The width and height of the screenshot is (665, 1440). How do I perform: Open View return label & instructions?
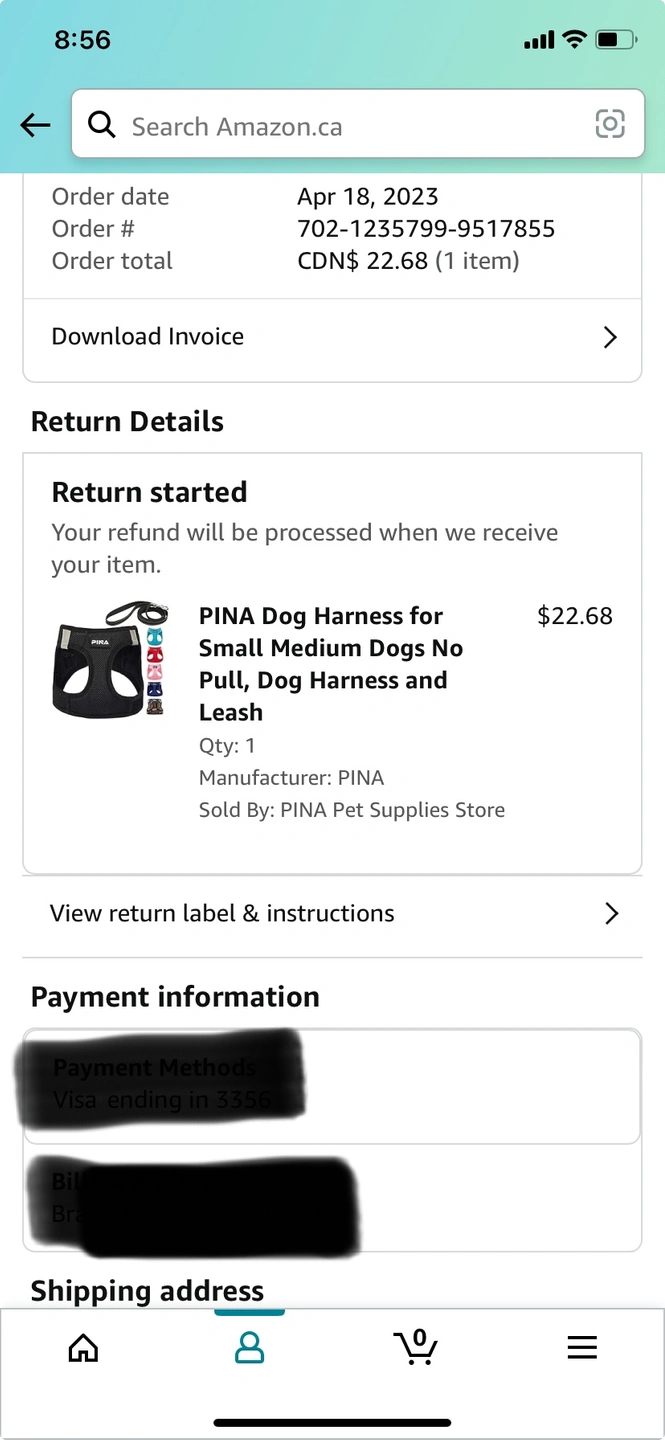click(x=332, y=914)
